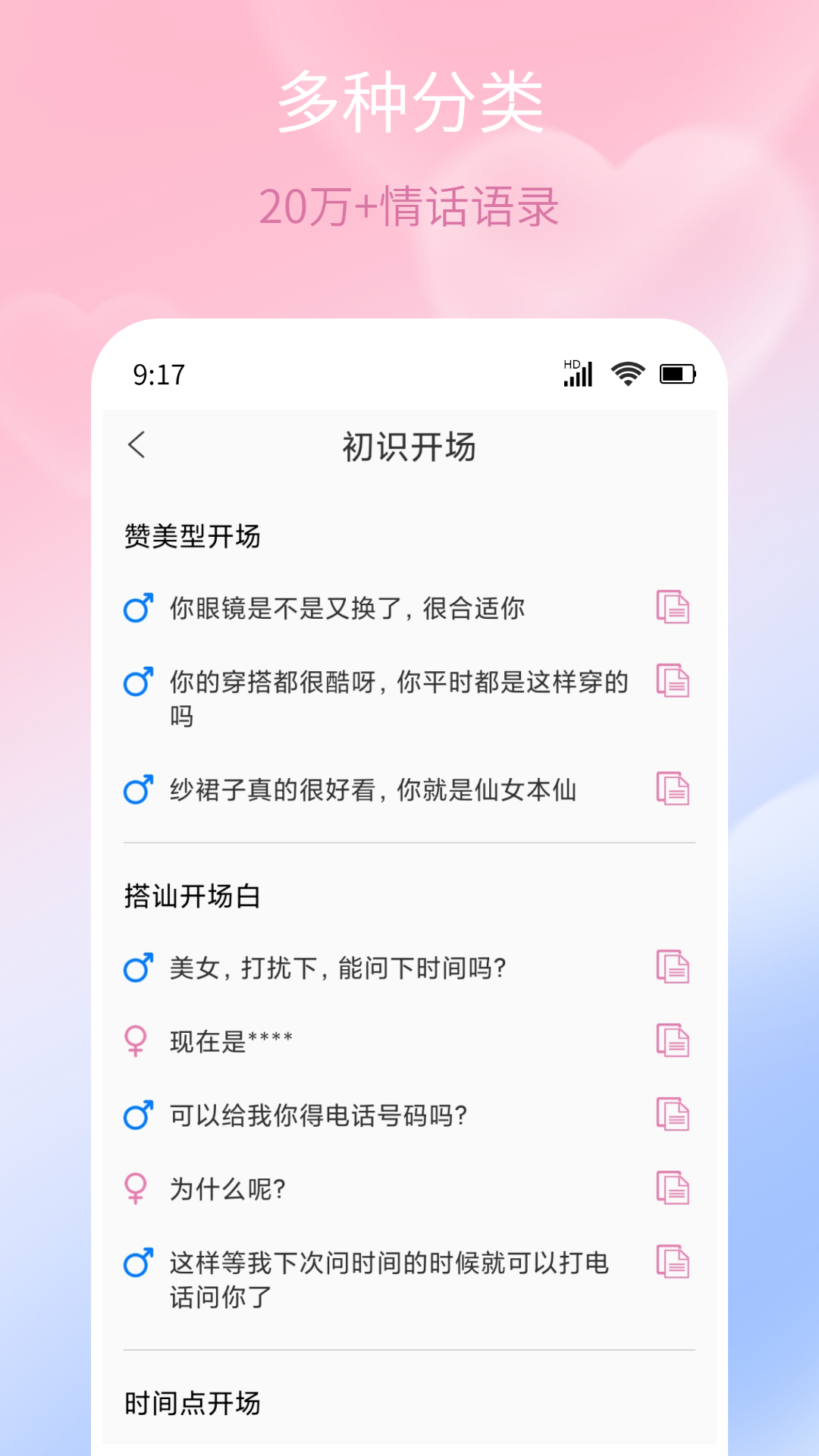Copy the asking-for-time opener line
819x1456 pixels.
click(672, 967)
